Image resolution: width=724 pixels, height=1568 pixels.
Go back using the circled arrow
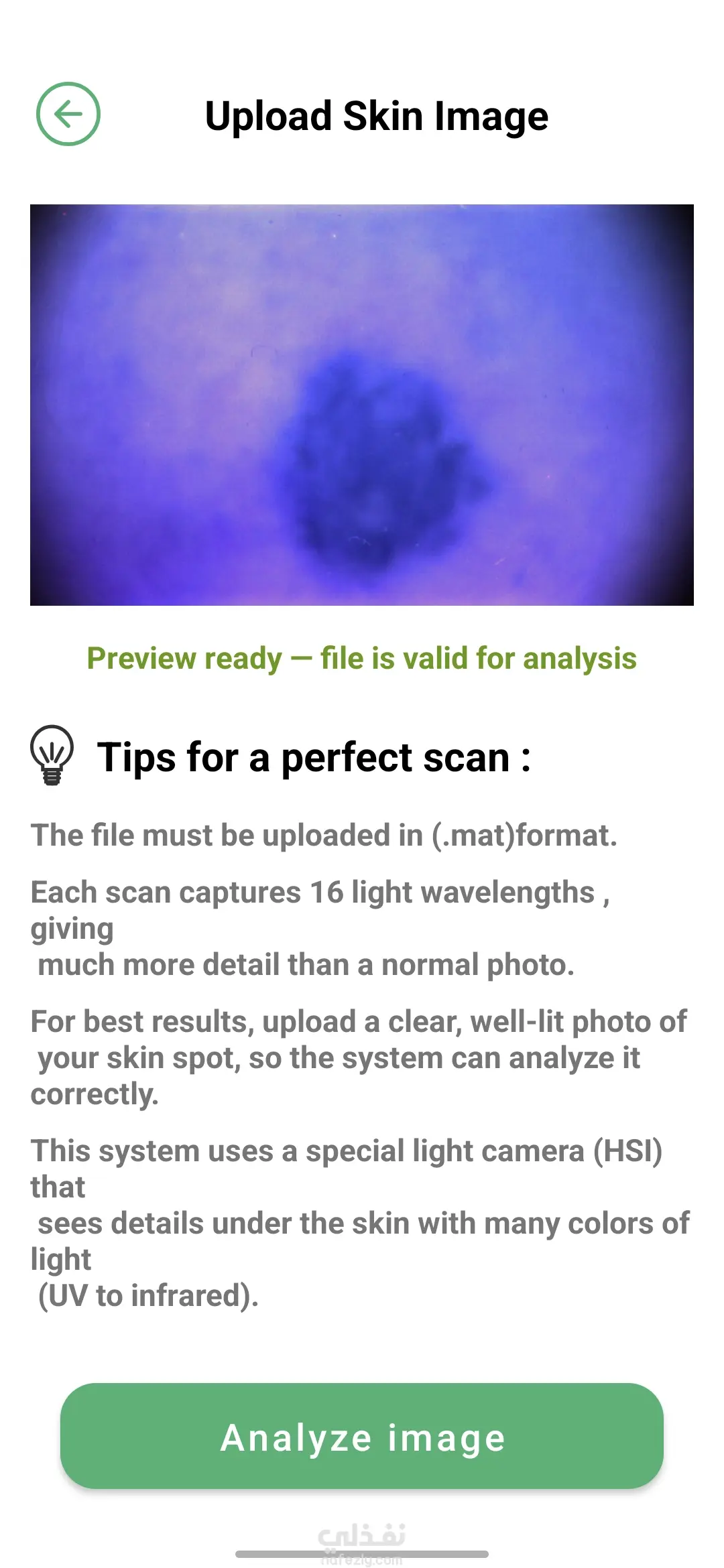coord(68,114)
